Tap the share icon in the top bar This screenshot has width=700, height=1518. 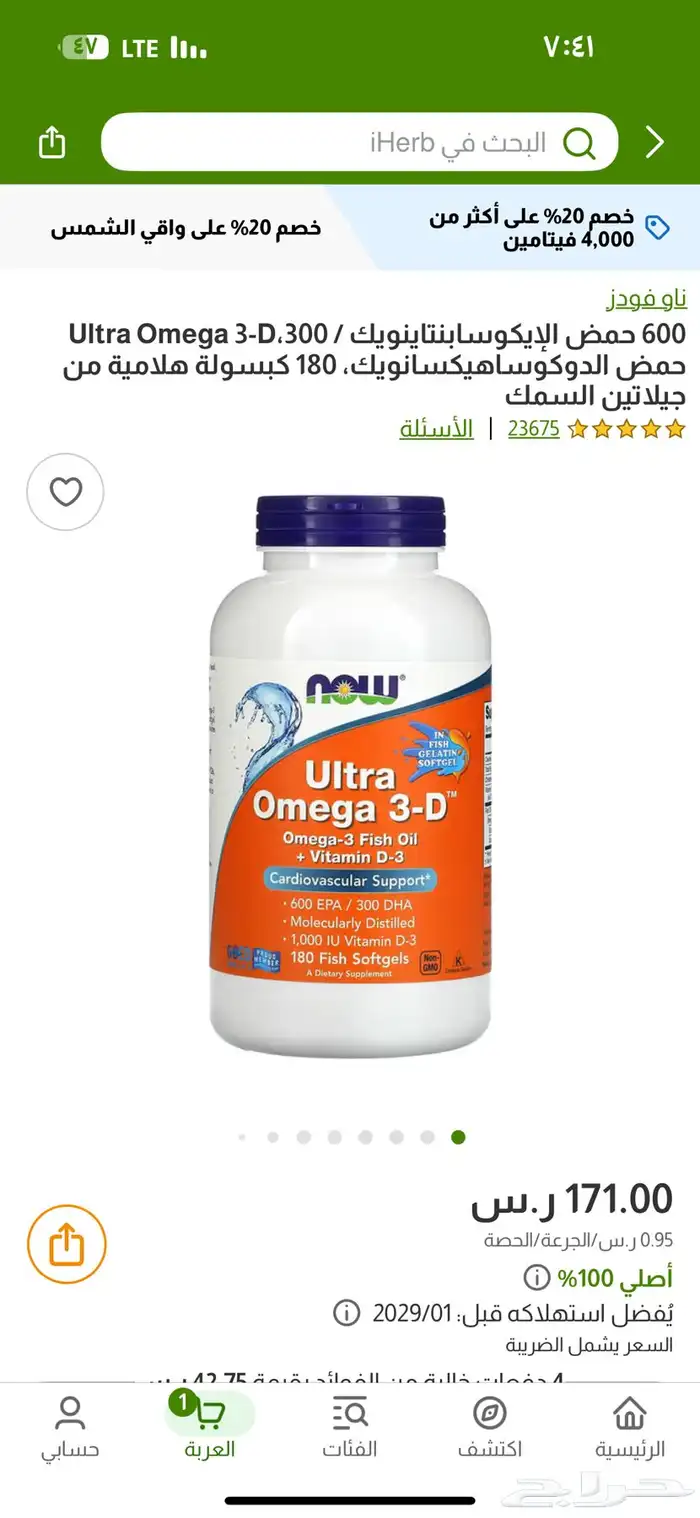click(52, 142)
